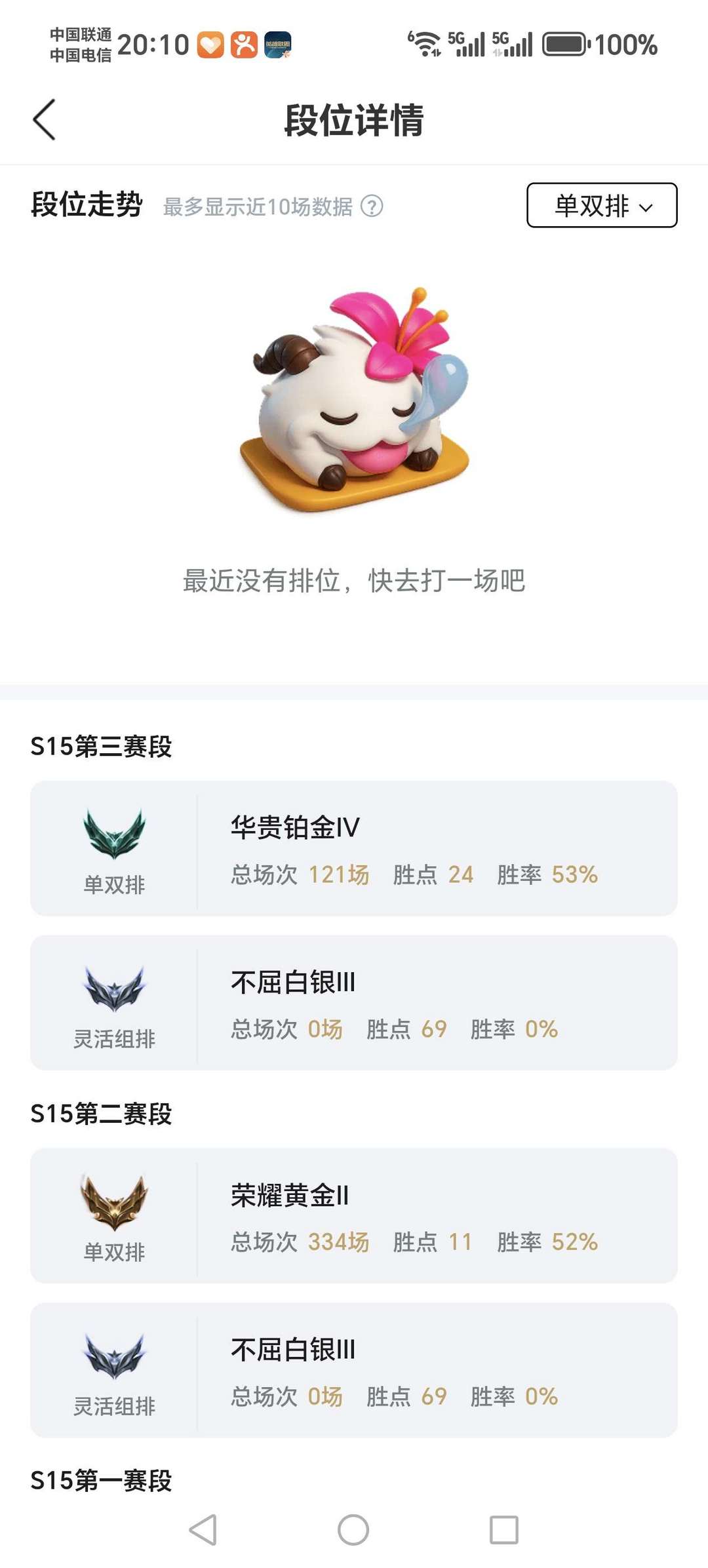Image resolution: width=708 pixels, height=1568 pixels.
Task: Tap the system home button
Action: [x=353, y=1530]
